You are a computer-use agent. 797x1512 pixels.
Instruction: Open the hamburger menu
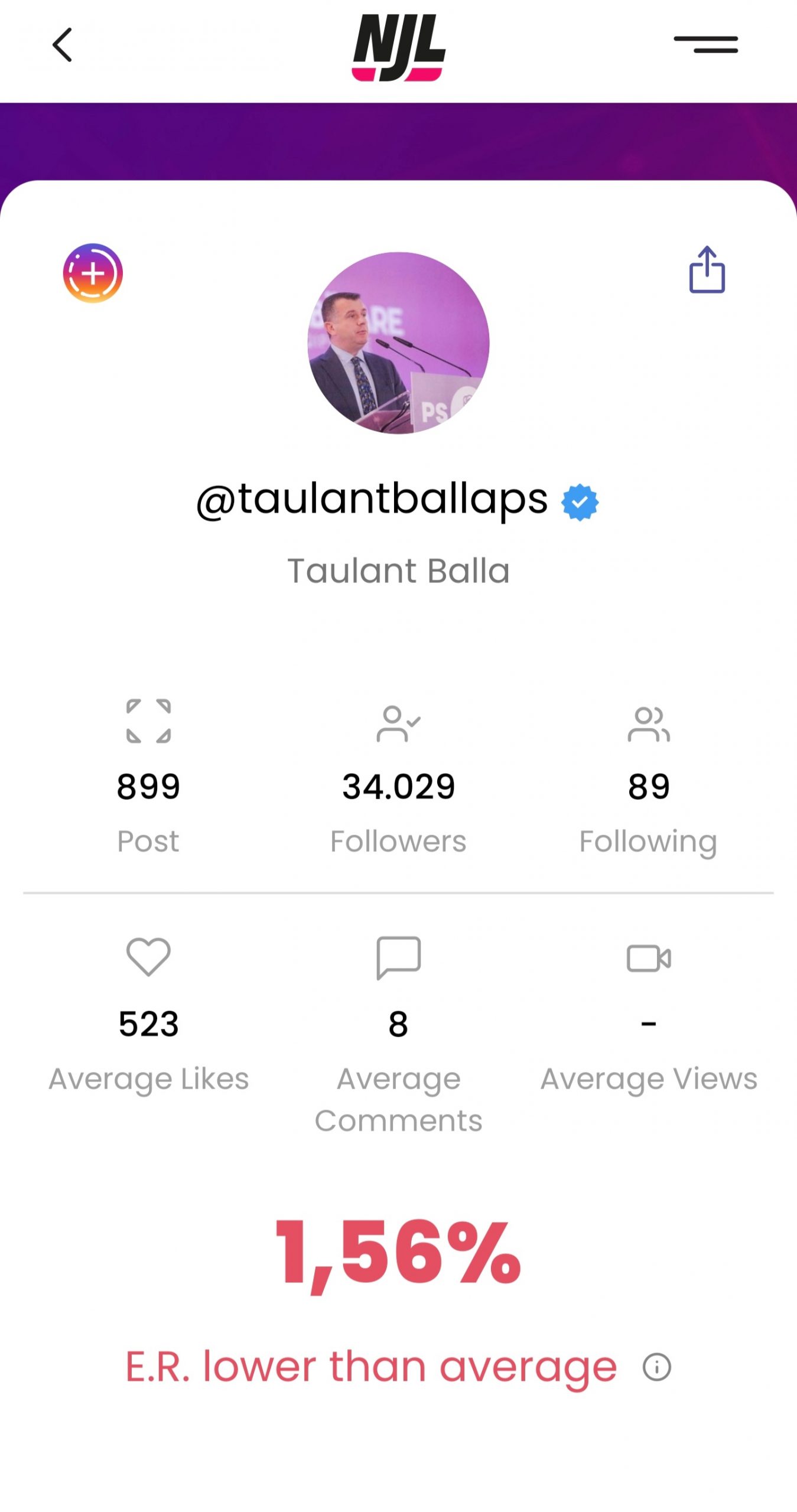click(x=705, y=45)
